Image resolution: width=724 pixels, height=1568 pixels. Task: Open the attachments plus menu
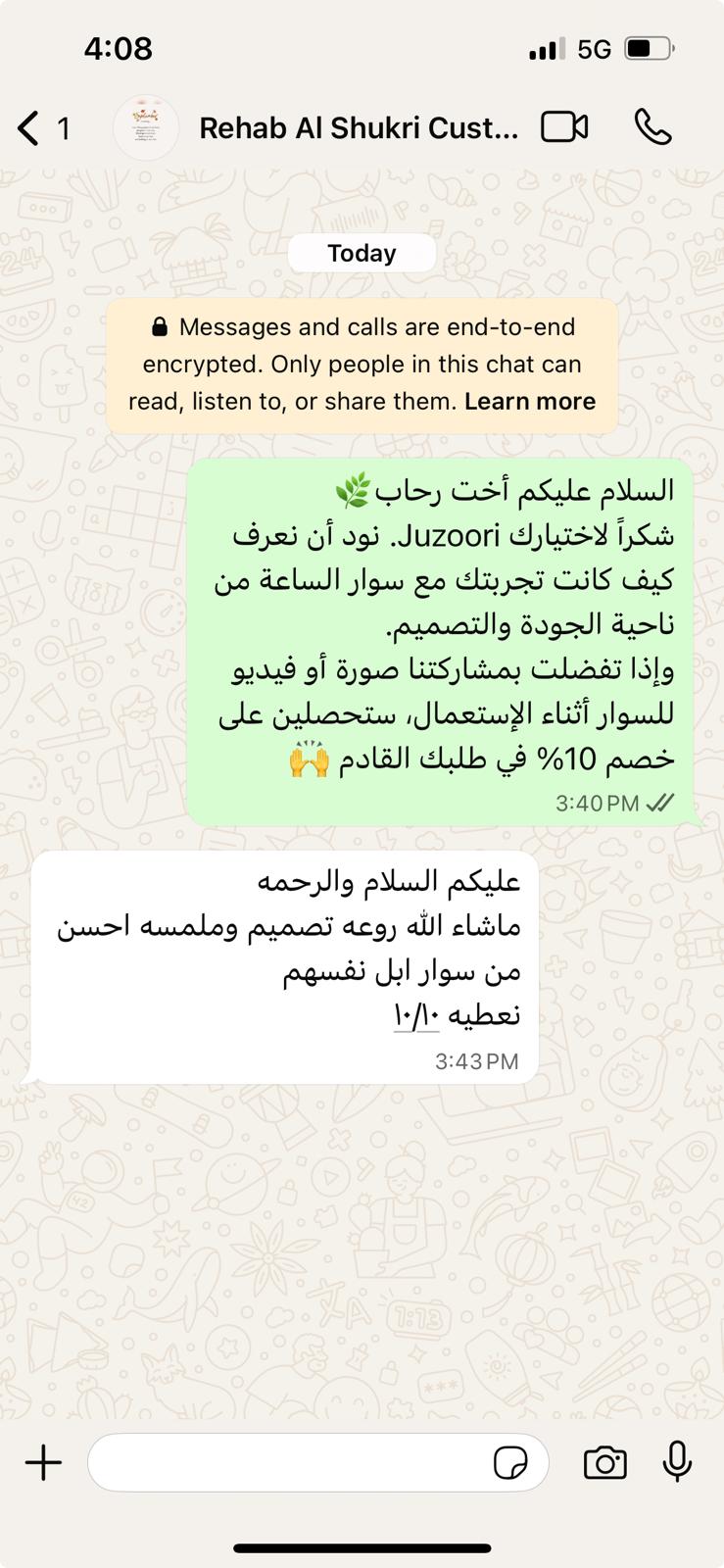43,1463
